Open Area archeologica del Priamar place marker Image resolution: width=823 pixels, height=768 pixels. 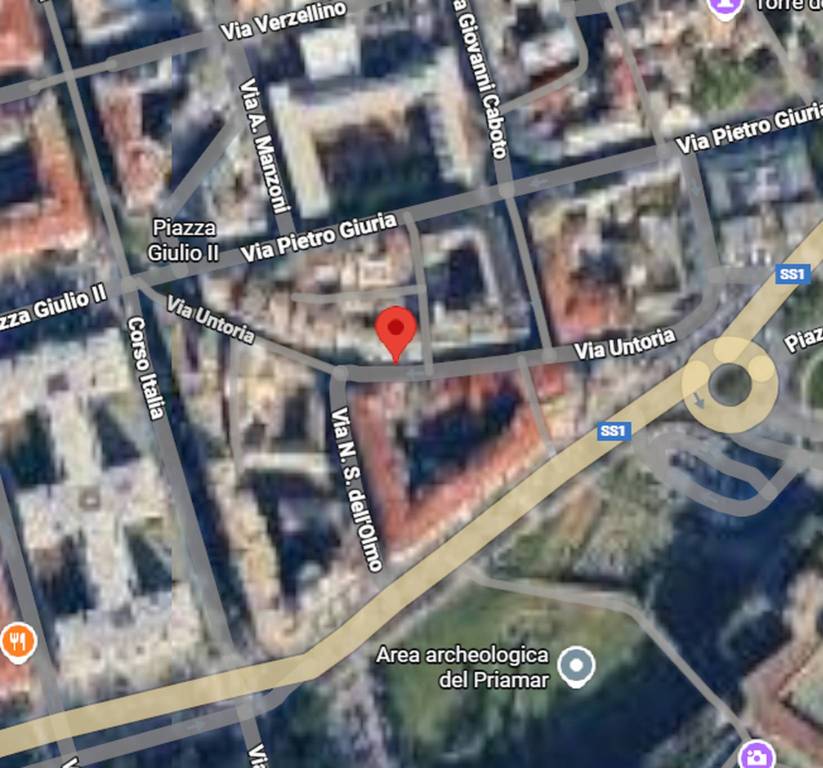point(576,665)
